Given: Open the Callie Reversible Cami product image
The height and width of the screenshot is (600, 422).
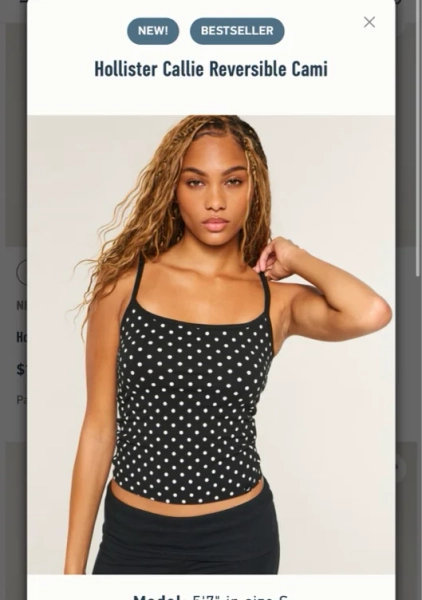Looking at the screenshot, I should [x=211, y=344].
